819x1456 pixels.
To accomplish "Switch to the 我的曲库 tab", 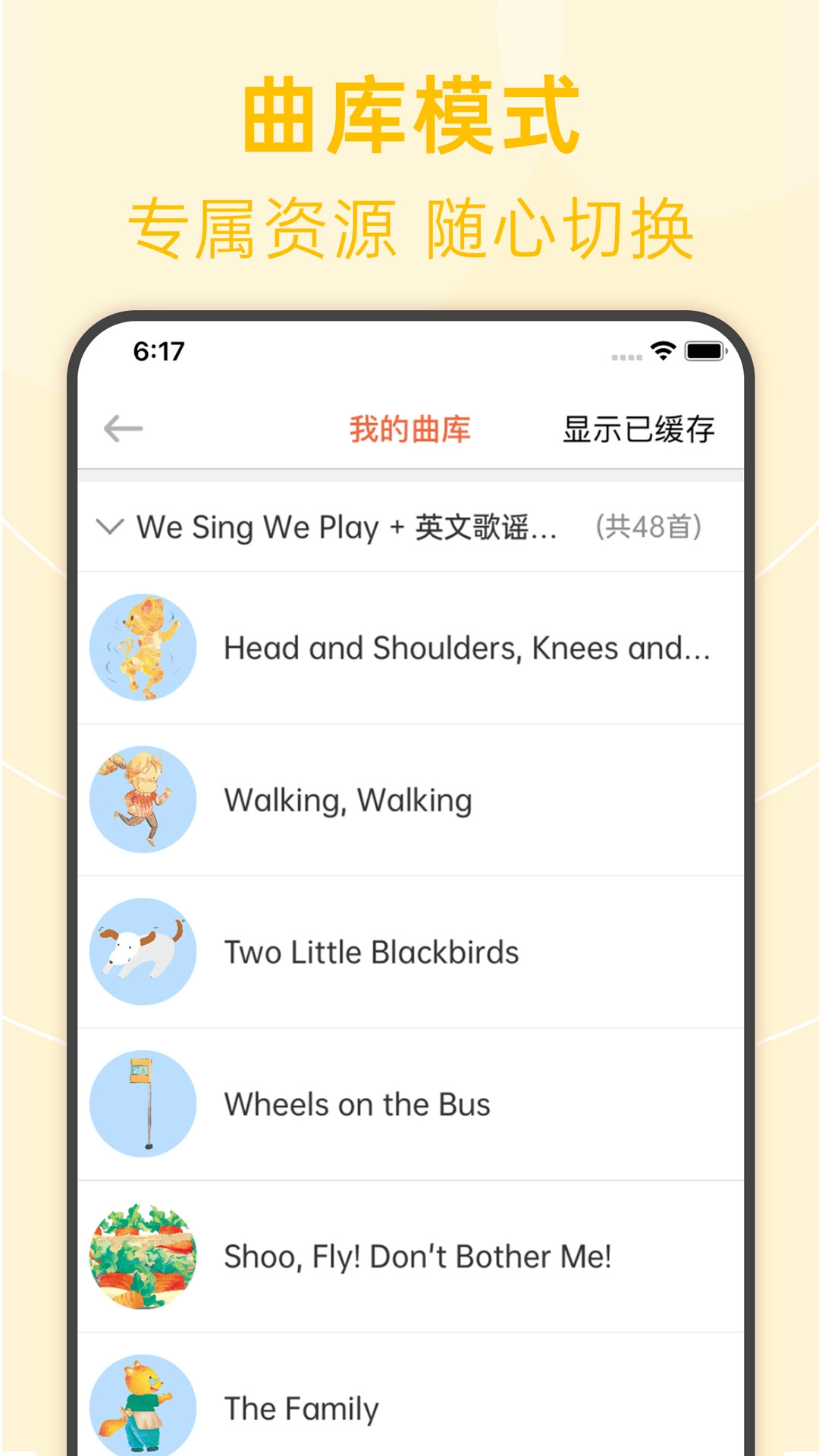I will tap(409, 429).
